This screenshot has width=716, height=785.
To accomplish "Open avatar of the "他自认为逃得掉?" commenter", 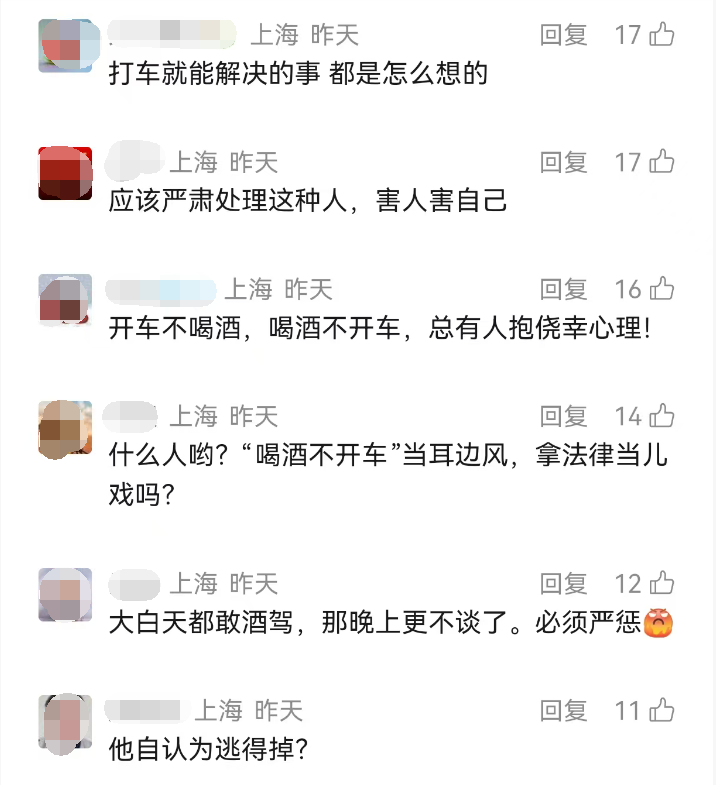I will pyautogui.click(x=65, y=721).
